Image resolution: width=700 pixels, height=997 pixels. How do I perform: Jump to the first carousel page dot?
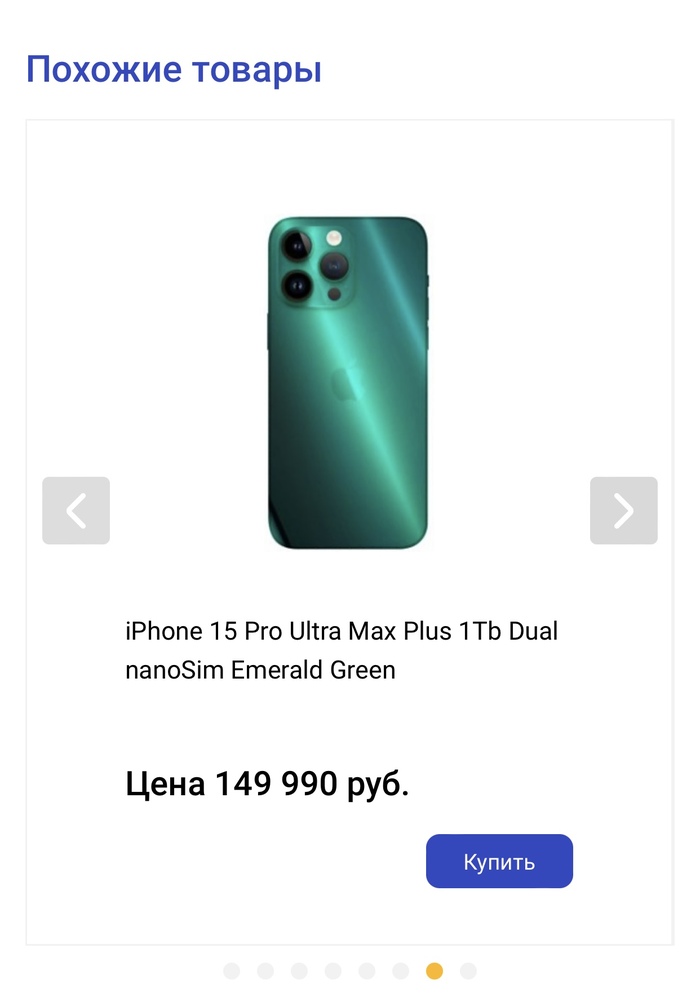point(231,970)
